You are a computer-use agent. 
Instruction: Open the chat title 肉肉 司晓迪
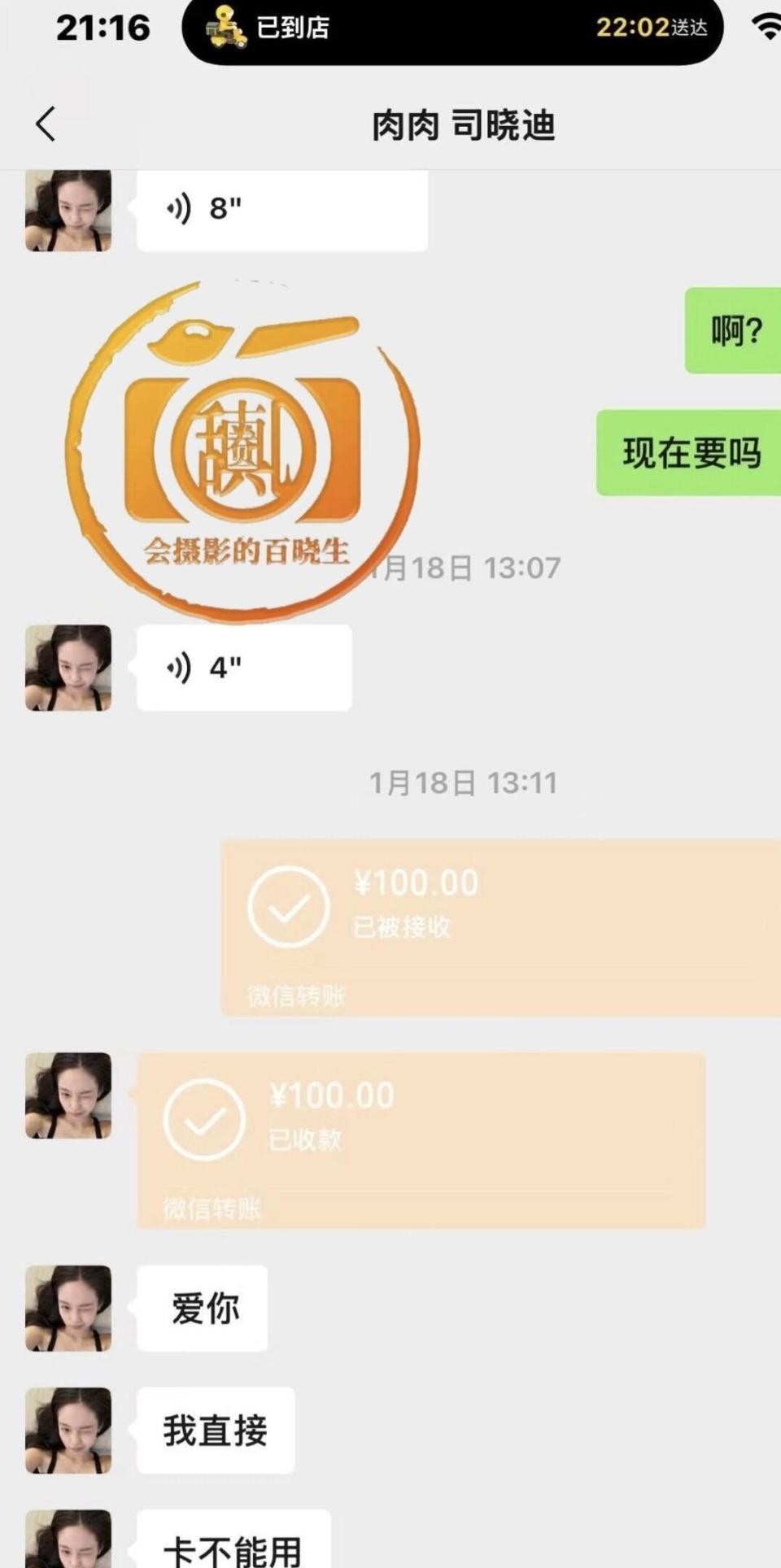click(x=465, y=124)
